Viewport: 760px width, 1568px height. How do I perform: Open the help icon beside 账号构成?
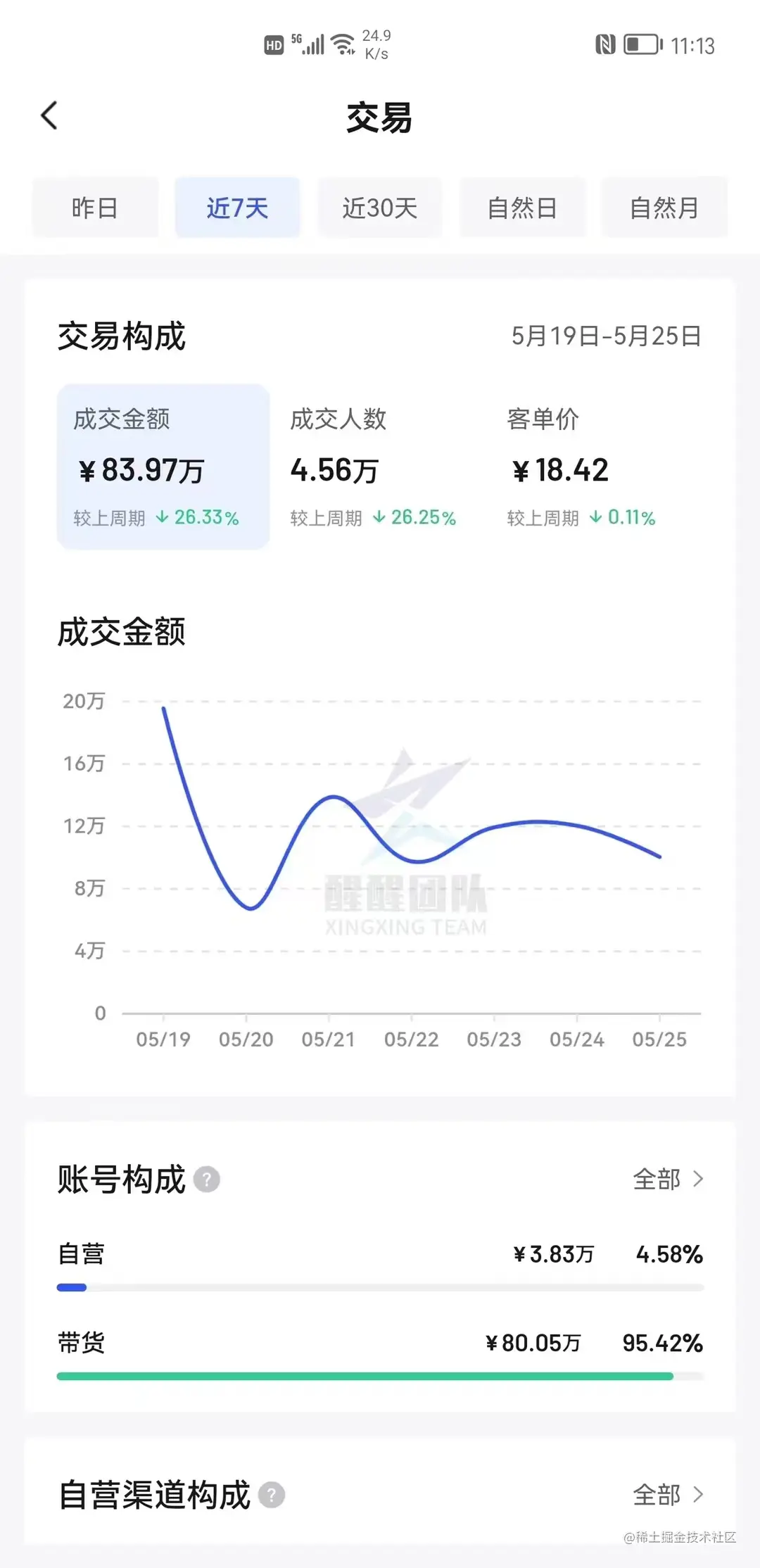tap(207, 1179)
